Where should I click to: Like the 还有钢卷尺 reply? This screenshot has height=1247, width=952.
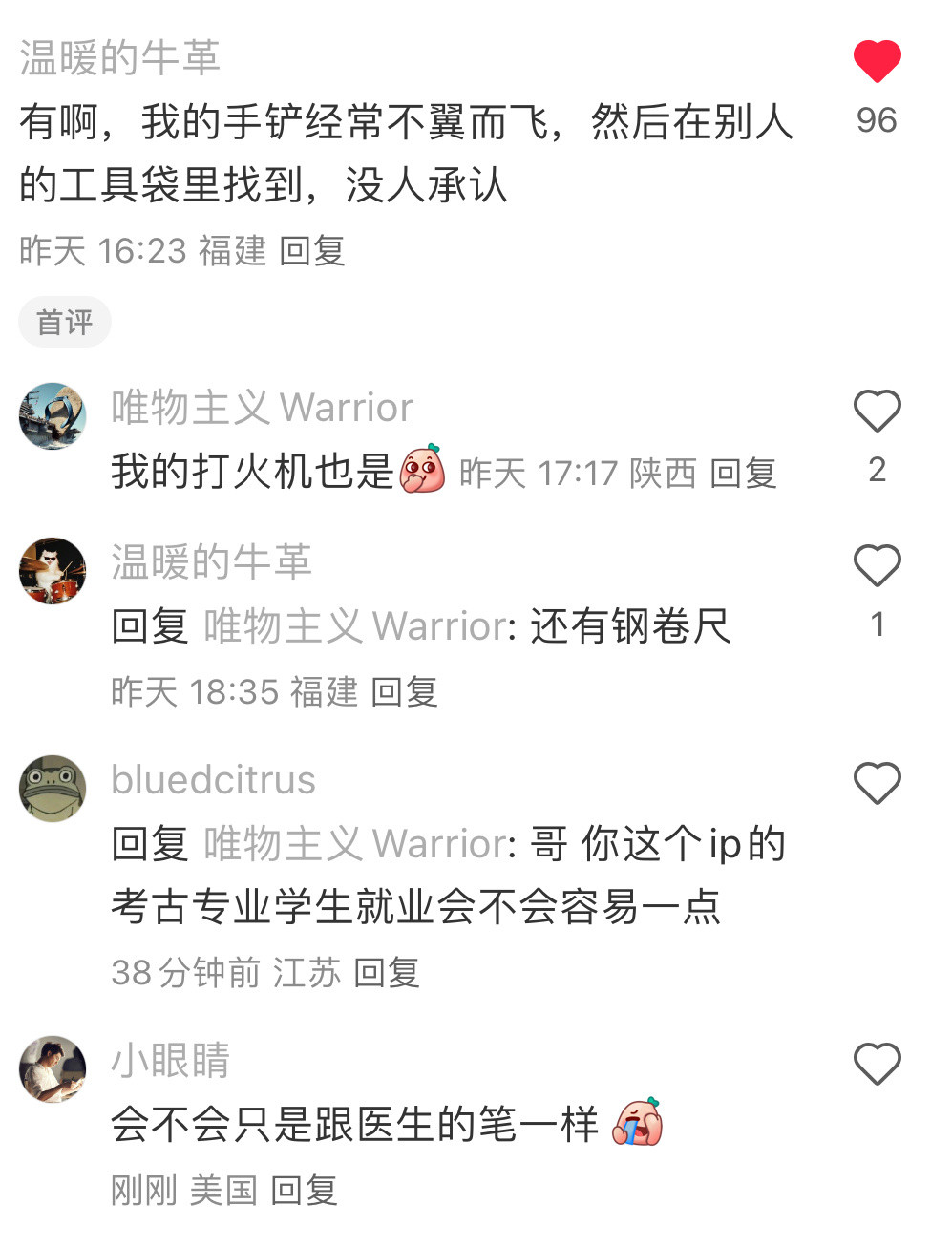pyautogui.click(x=877, y=566)
